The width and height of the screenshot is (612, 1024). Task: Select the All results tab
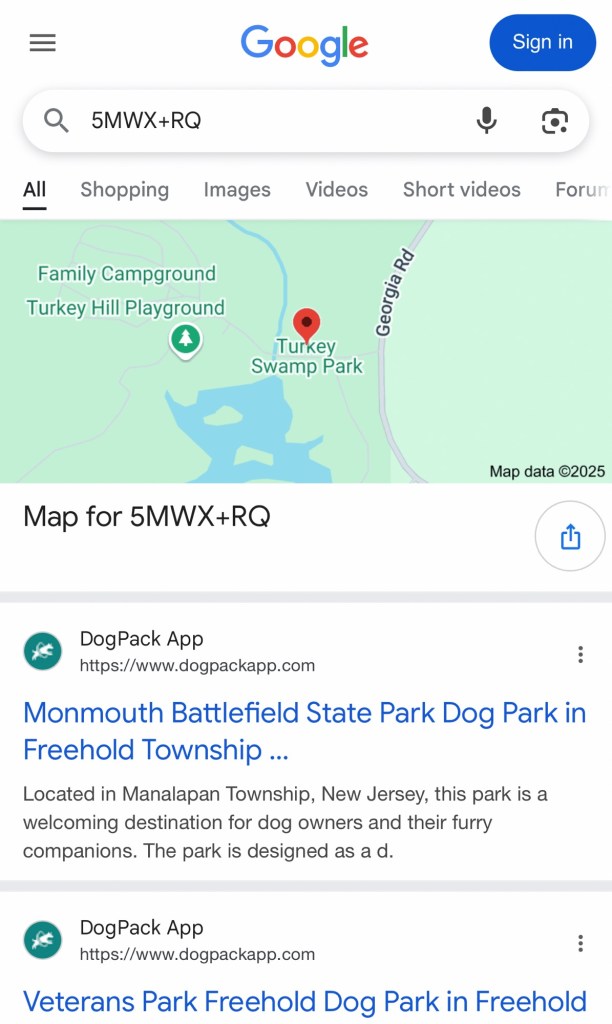(35, 190)
